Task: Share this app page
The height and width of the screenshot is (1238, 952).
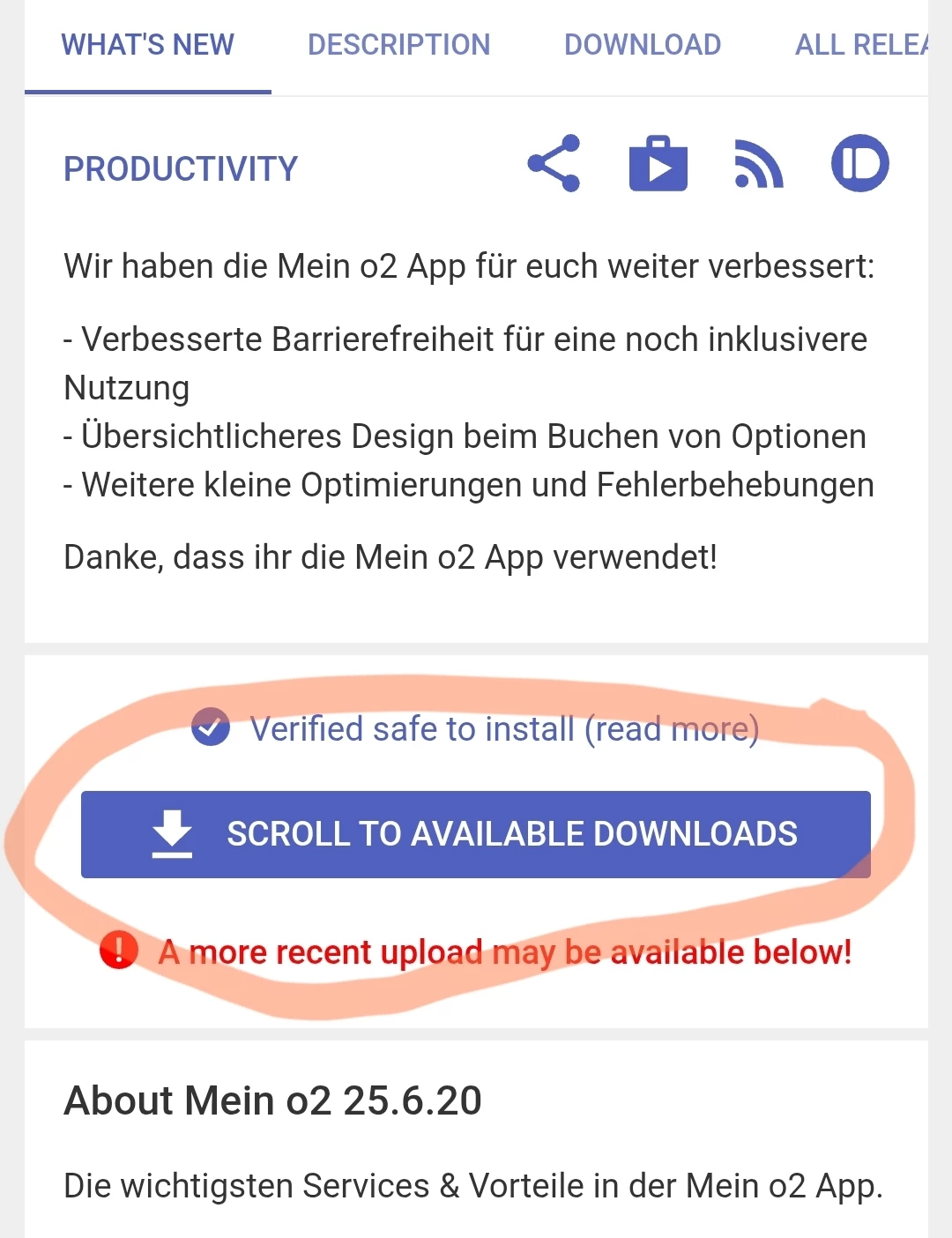Action: click(x=554, y=163)
